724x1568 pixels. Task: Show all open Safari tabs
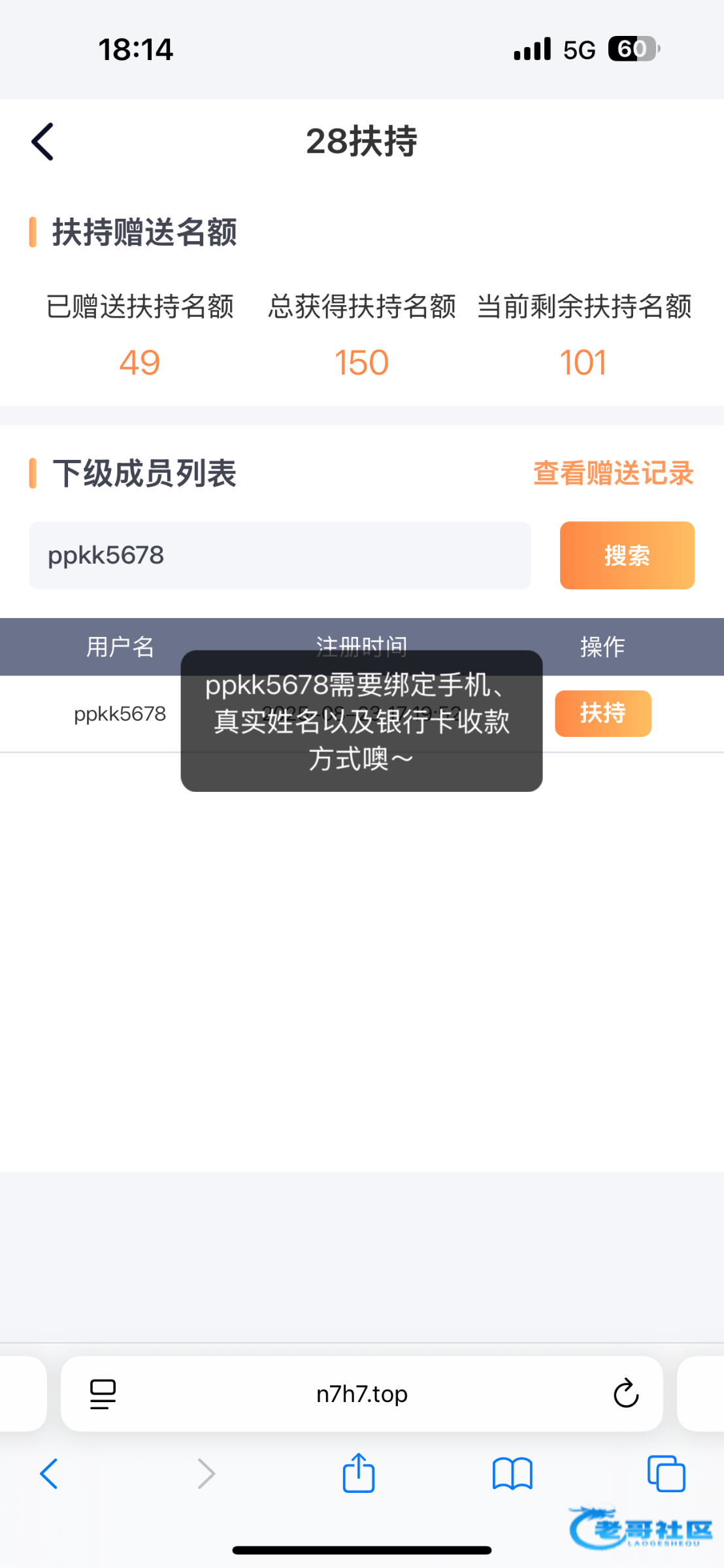[666, 1473]
